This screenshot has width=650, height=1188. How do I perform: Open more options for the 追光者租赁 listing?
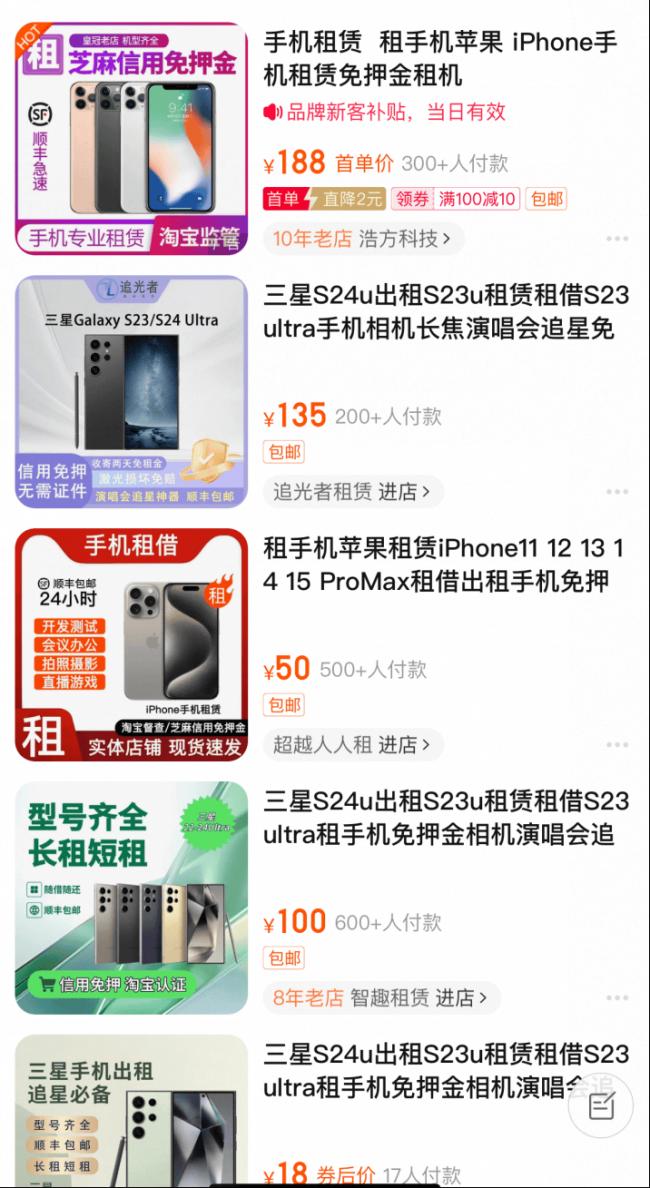pyautogui.click(x=617, y=491)
